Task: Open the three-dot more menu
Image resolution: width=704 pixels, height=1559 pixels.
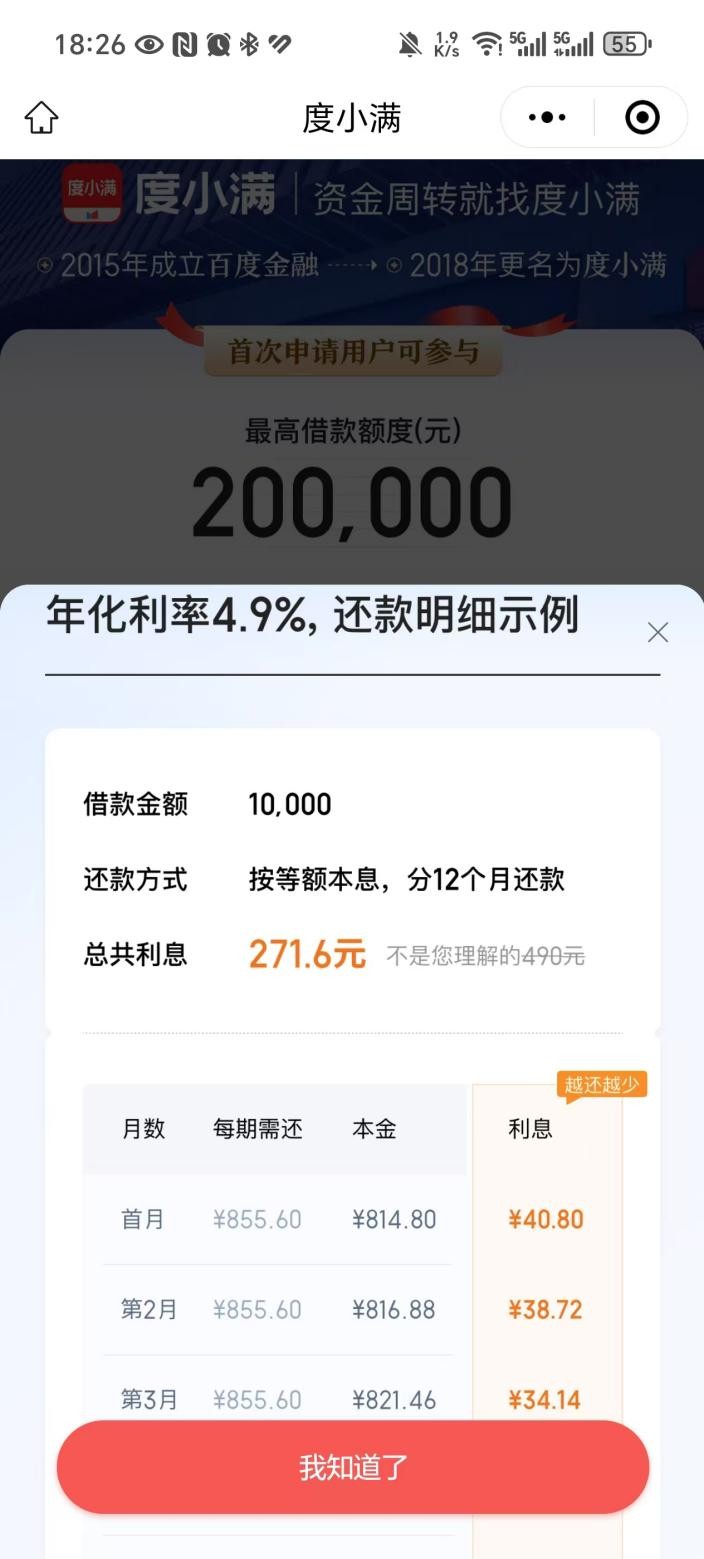Action: 547,118
